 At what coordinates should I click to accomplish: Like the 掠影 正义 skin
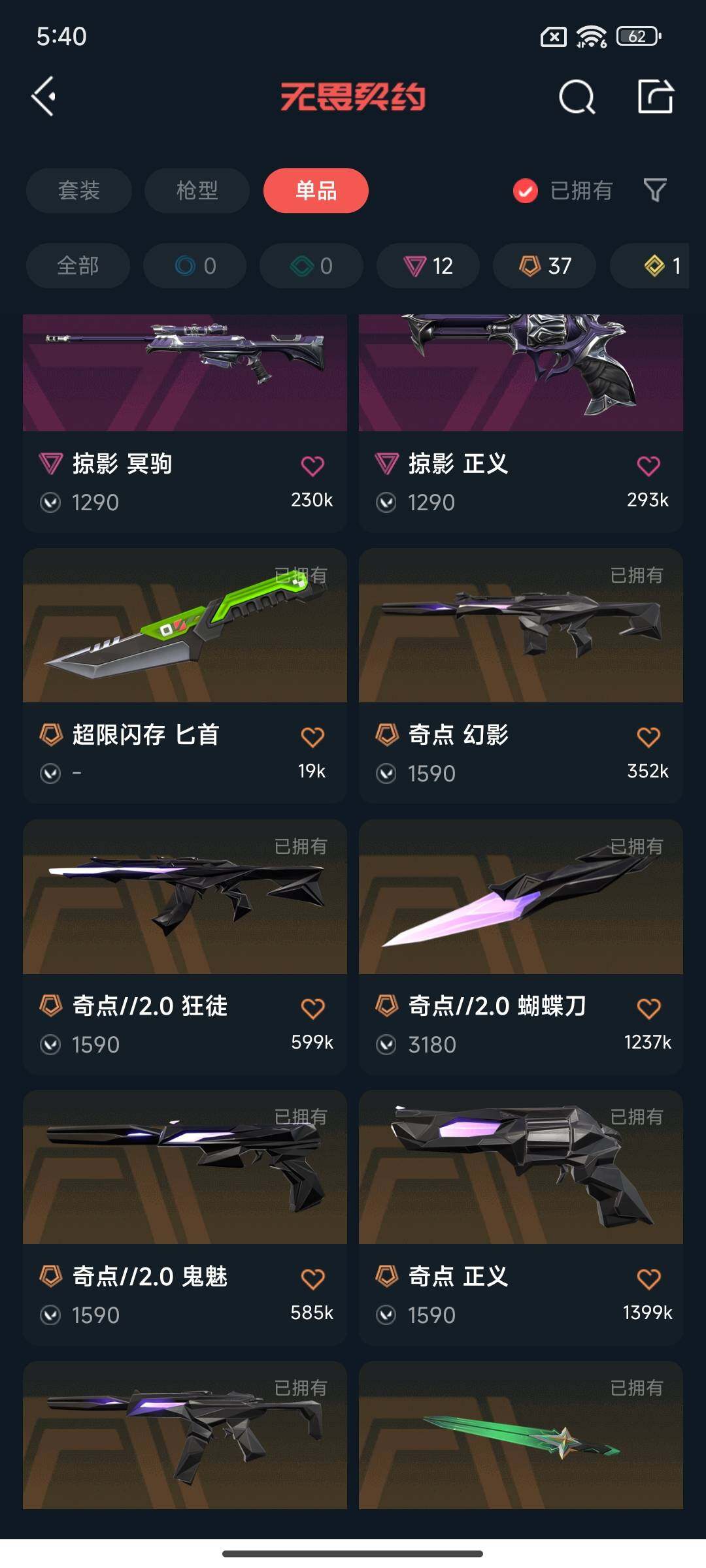[x=648, y=466]
